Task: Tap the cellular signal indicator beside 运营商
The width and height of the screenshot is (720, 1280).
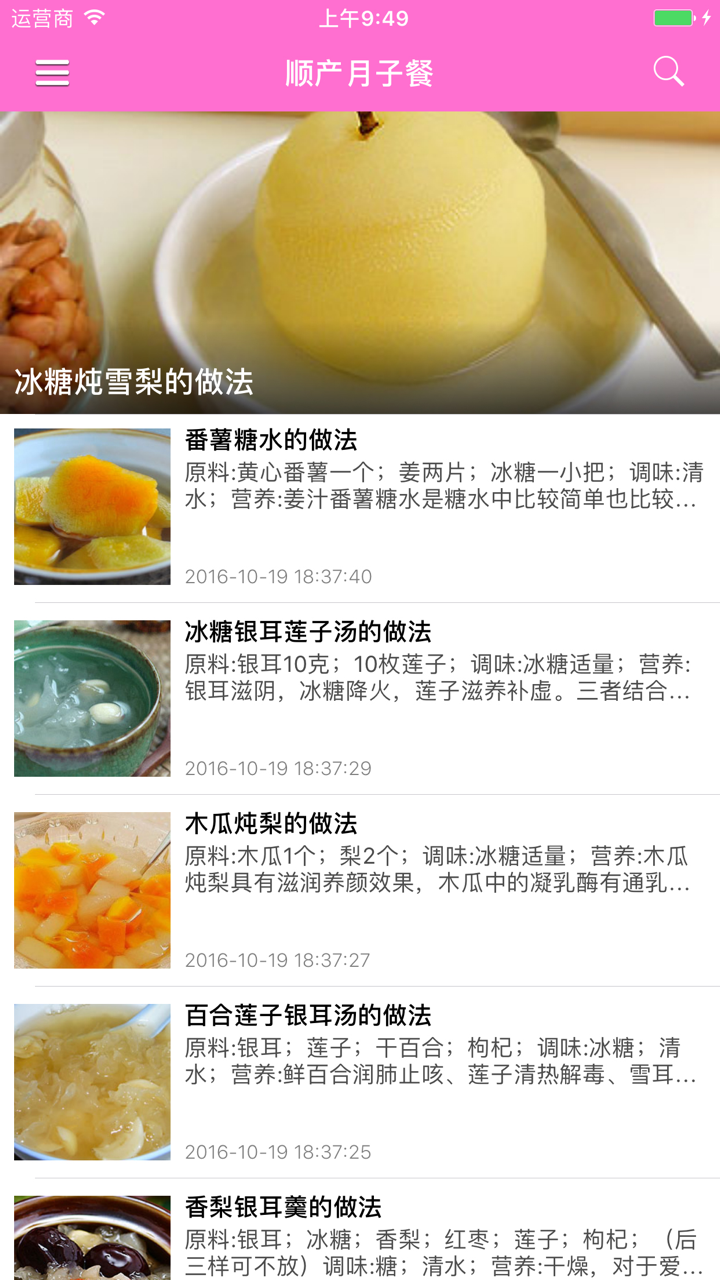Action: tap(95, 16)
